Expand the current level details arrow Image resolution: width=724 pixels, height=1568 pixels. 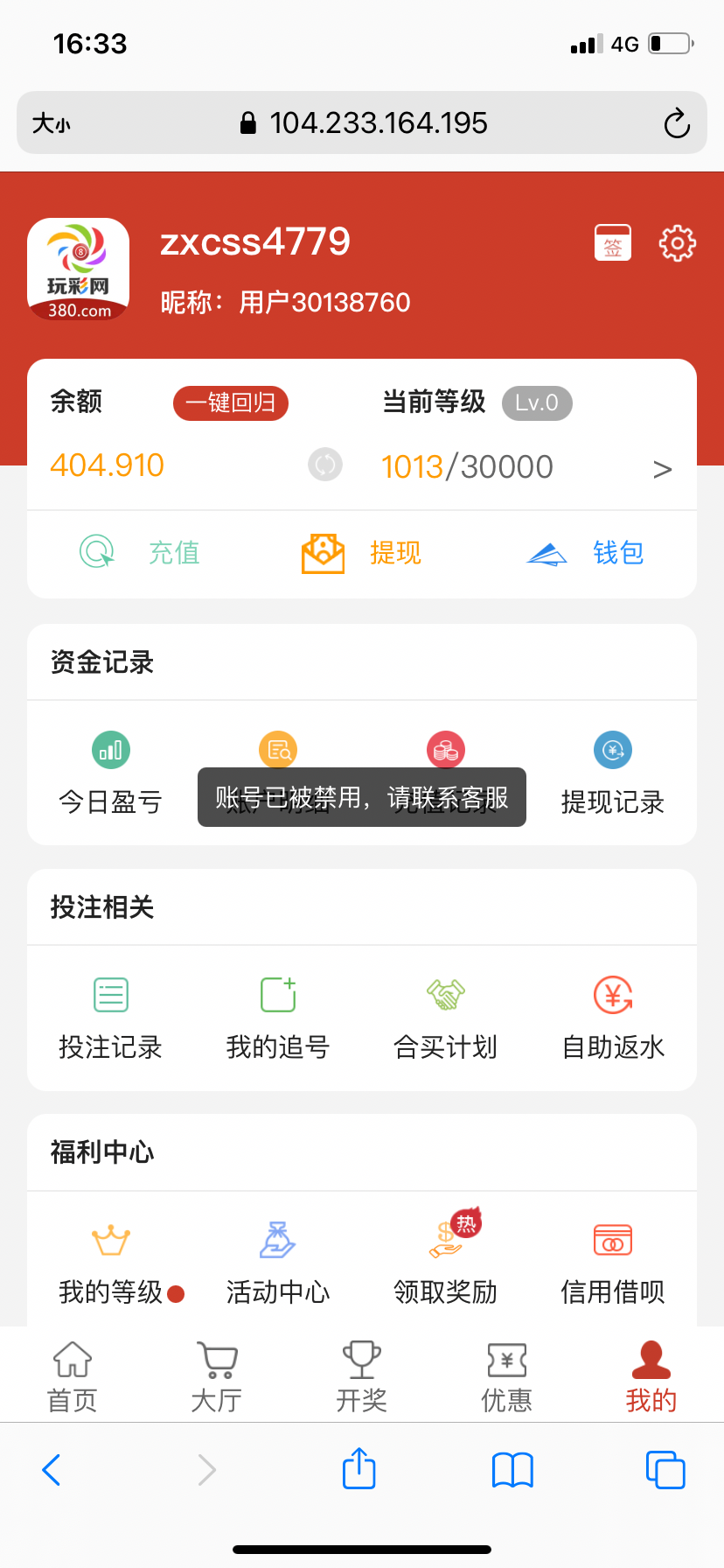(x=663, y=469)
